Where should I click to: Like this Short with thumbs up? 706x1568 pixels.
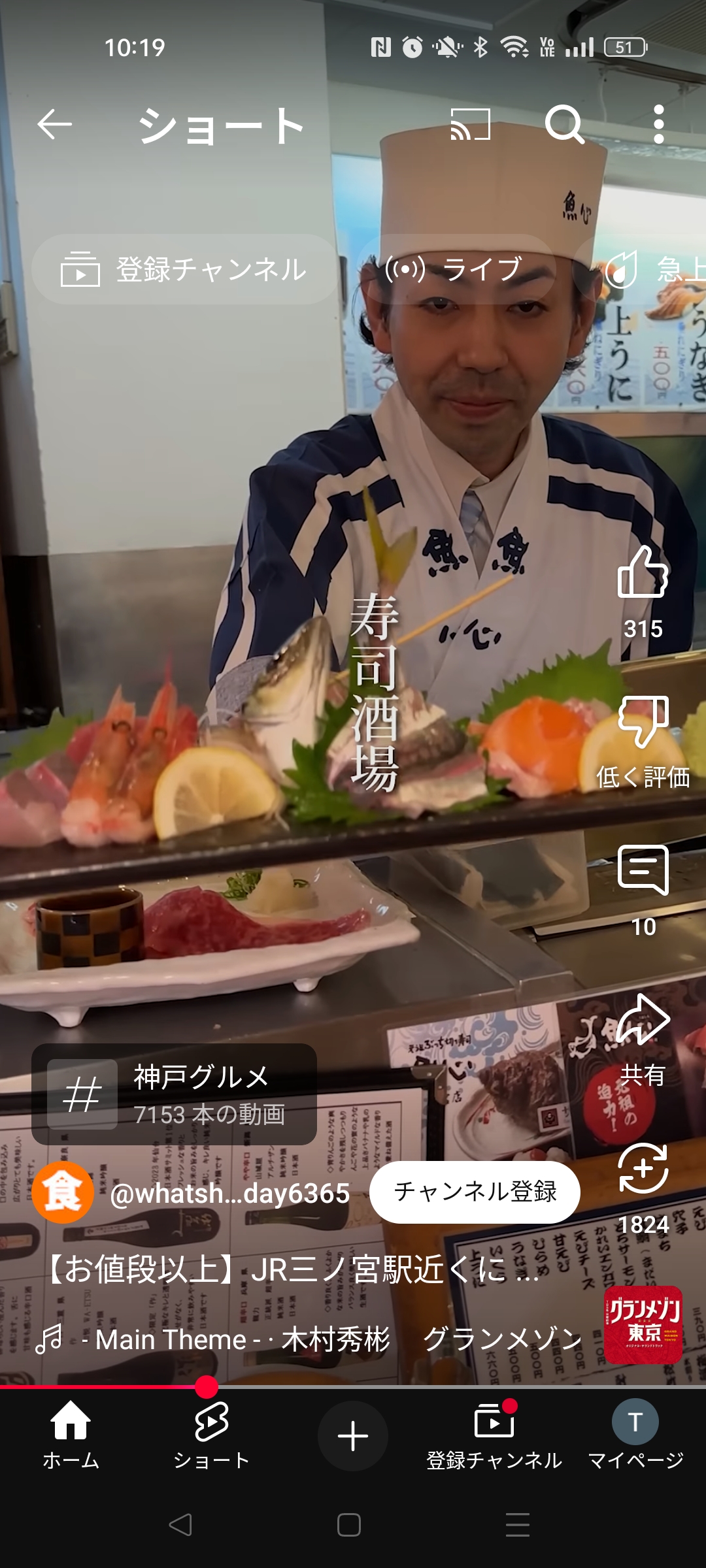click(x=643, y=572)
